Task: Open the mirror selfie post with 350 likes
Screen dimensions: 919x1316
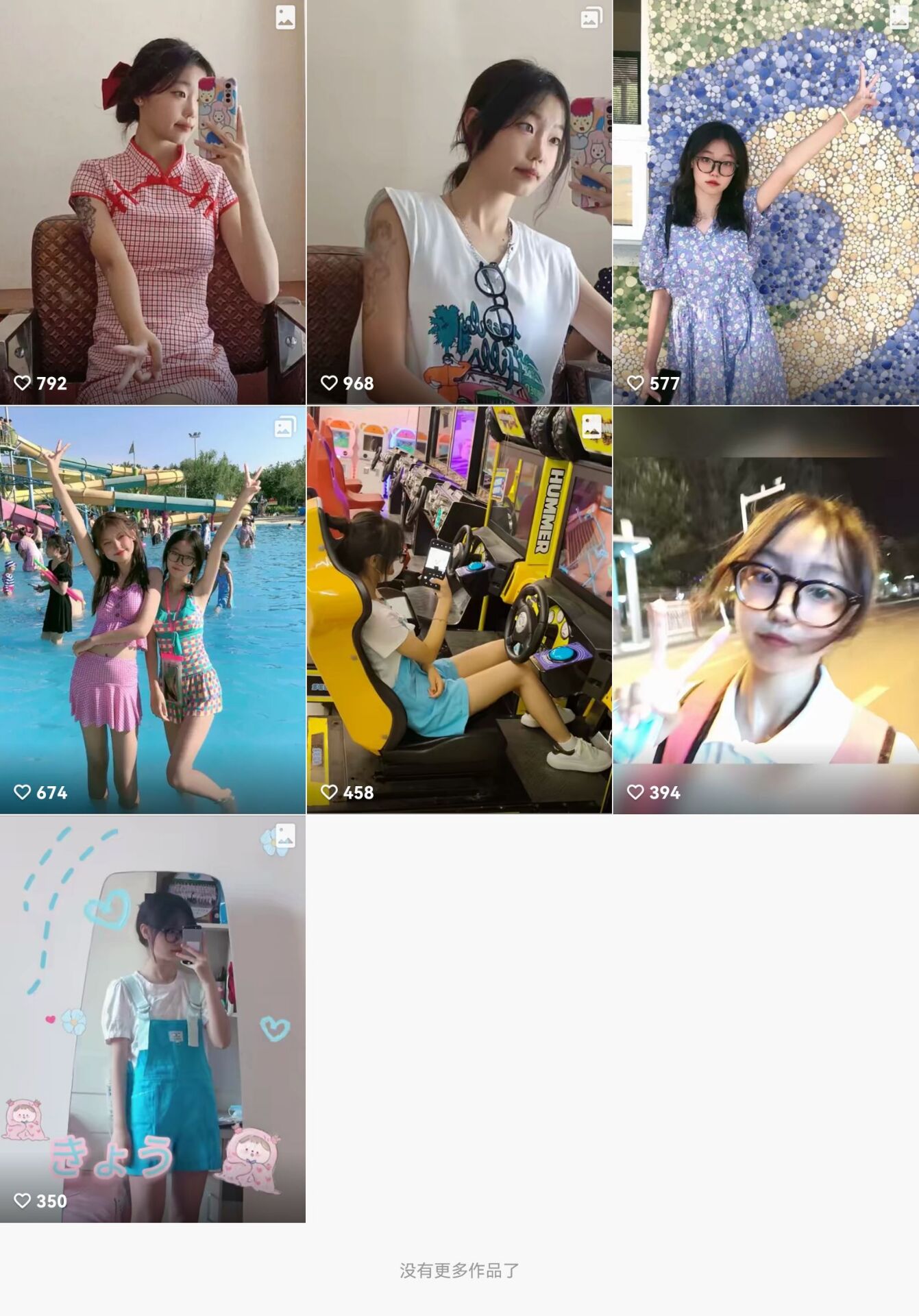Action: click(x=152, y=1019)
